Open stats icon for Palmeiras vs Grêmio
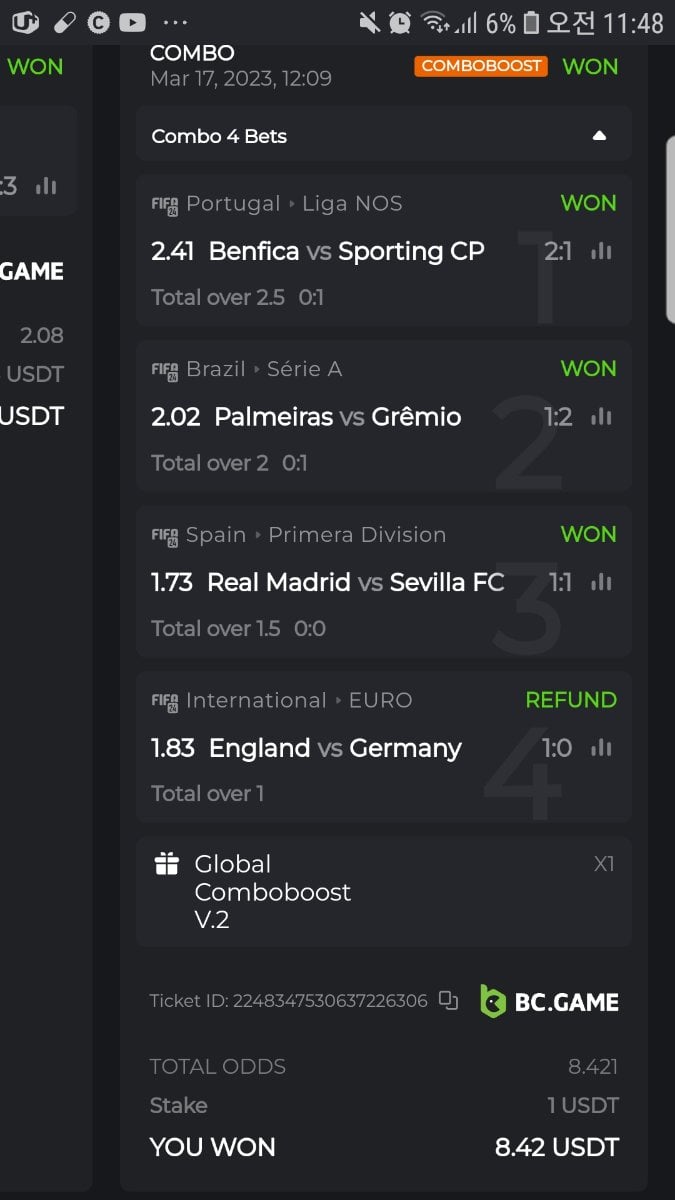This screenshot has height=1200, width=675. (601, 417)
